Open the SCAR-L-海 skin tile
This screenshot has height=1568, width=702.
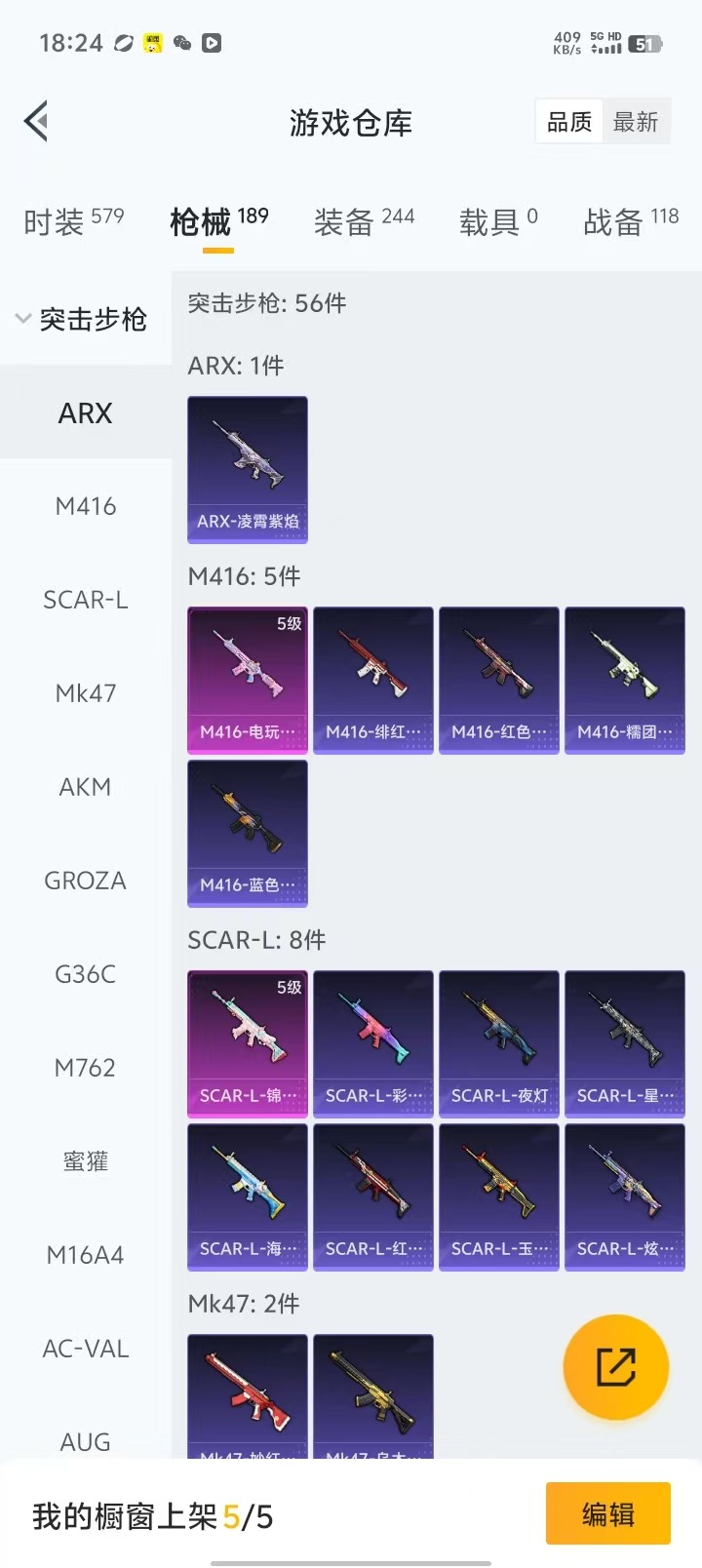[248, 1196]
